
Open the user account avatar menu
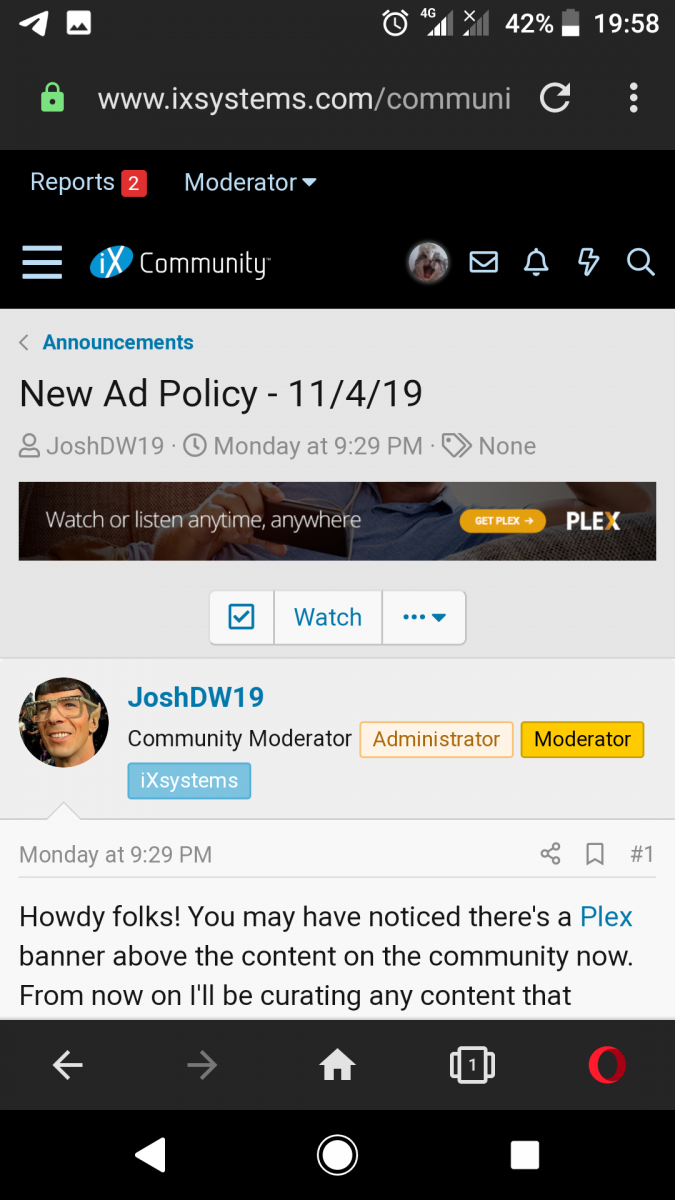(428, 263)
